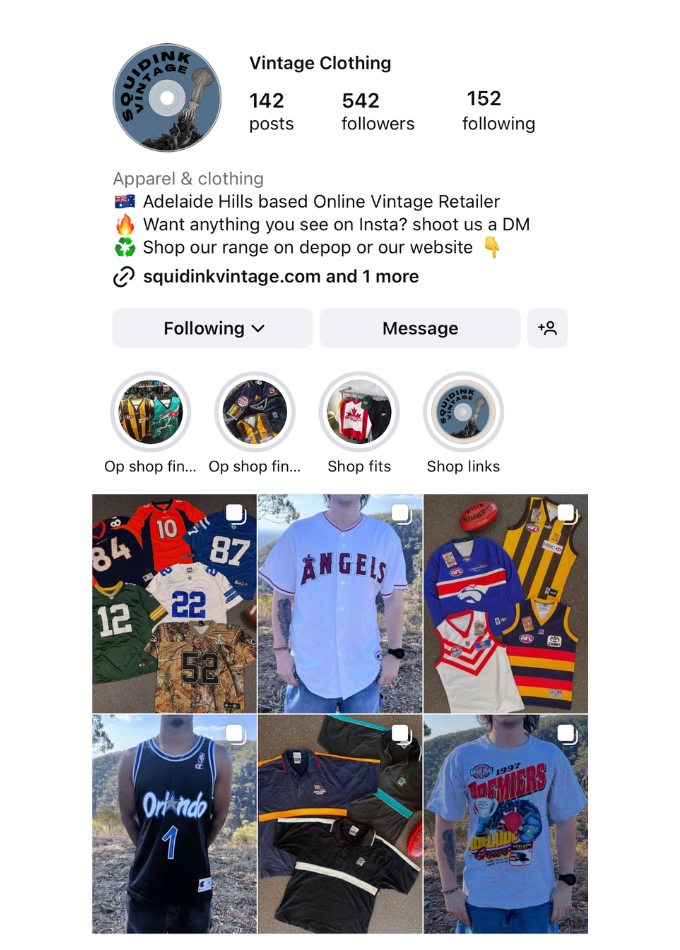View the 152 following list
The width and height of the screenshot is (680, 950).
(498, 111)
